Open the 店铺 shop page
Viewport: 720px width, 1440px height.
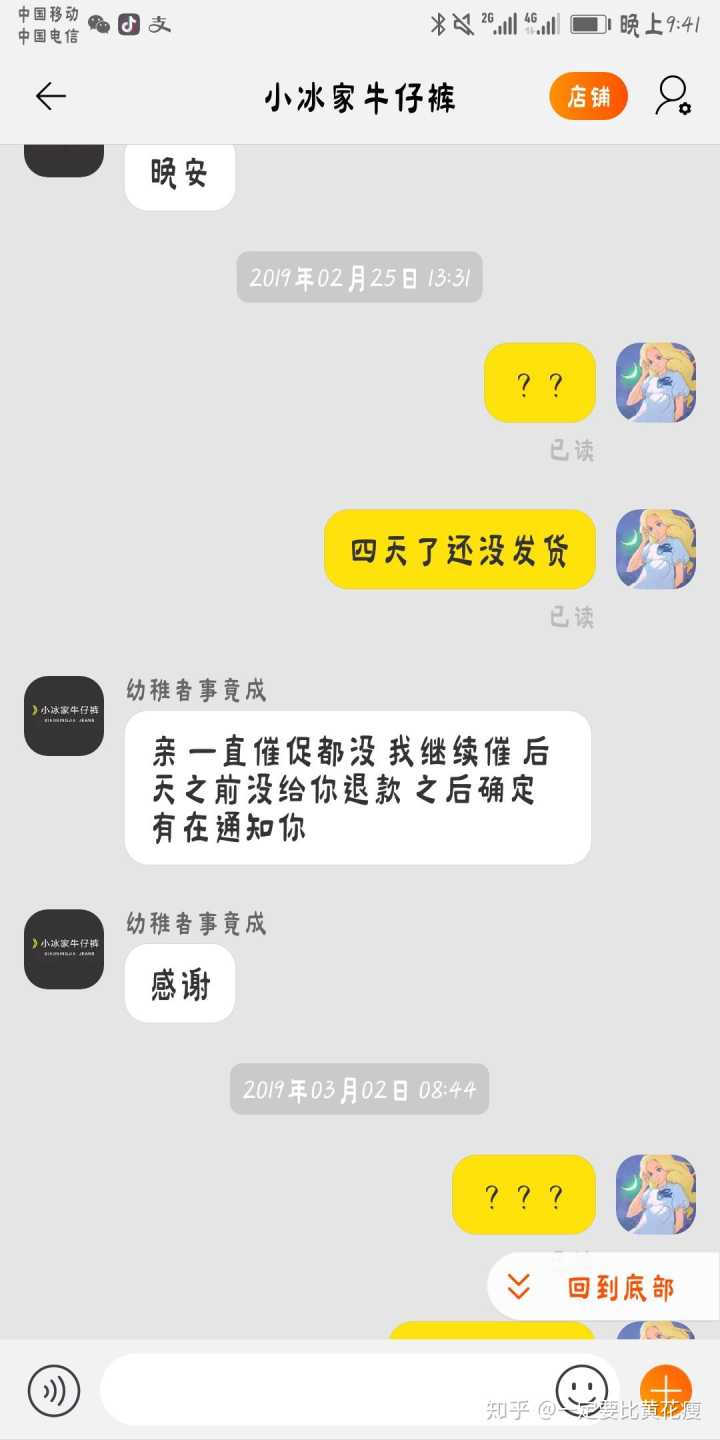(588, 97)
